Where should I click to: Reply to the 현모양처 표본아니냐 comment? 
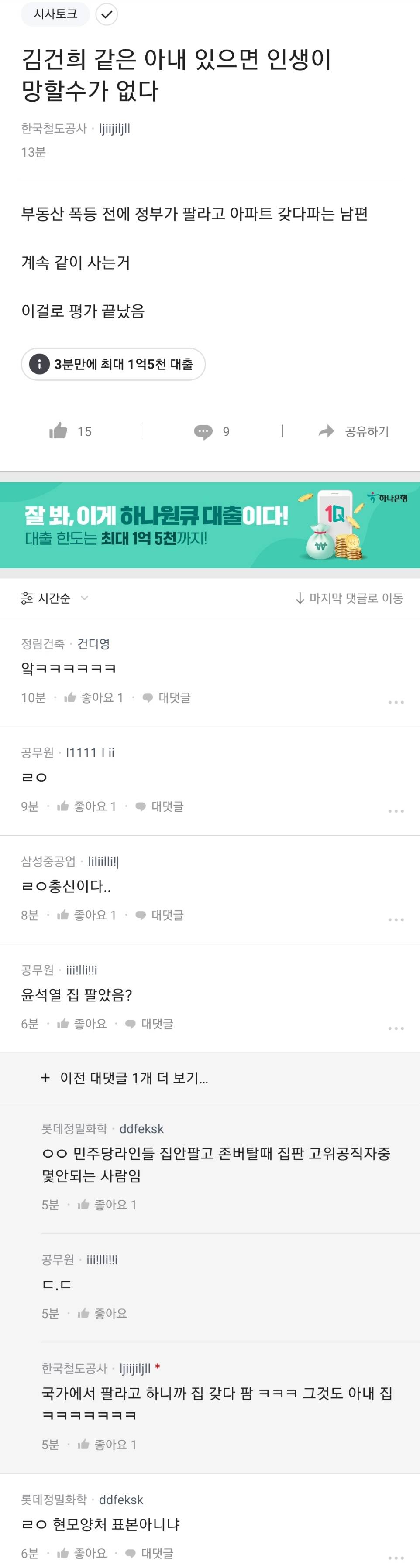click(x=149, y=1553)
